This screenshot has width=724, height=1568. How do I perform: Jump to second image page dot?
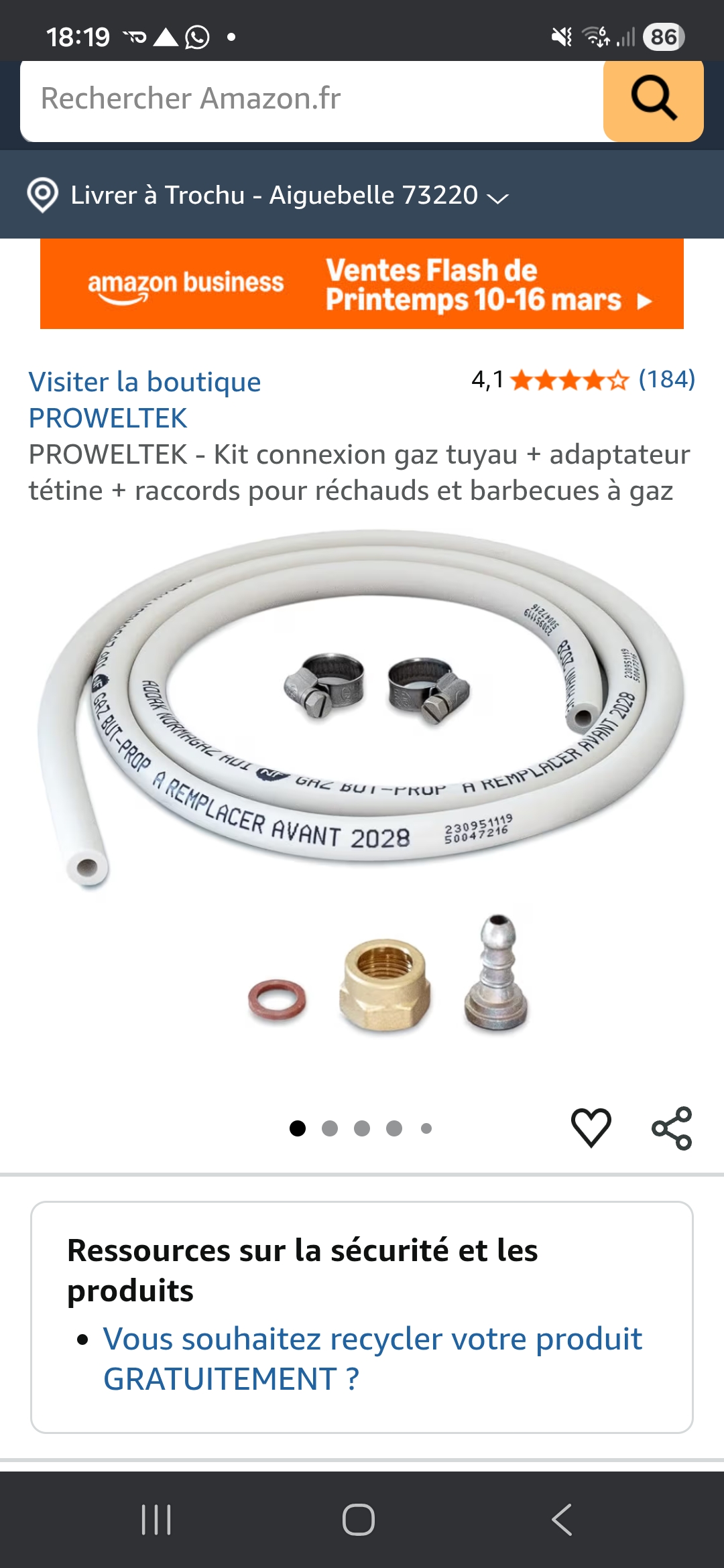[329, 1128]
